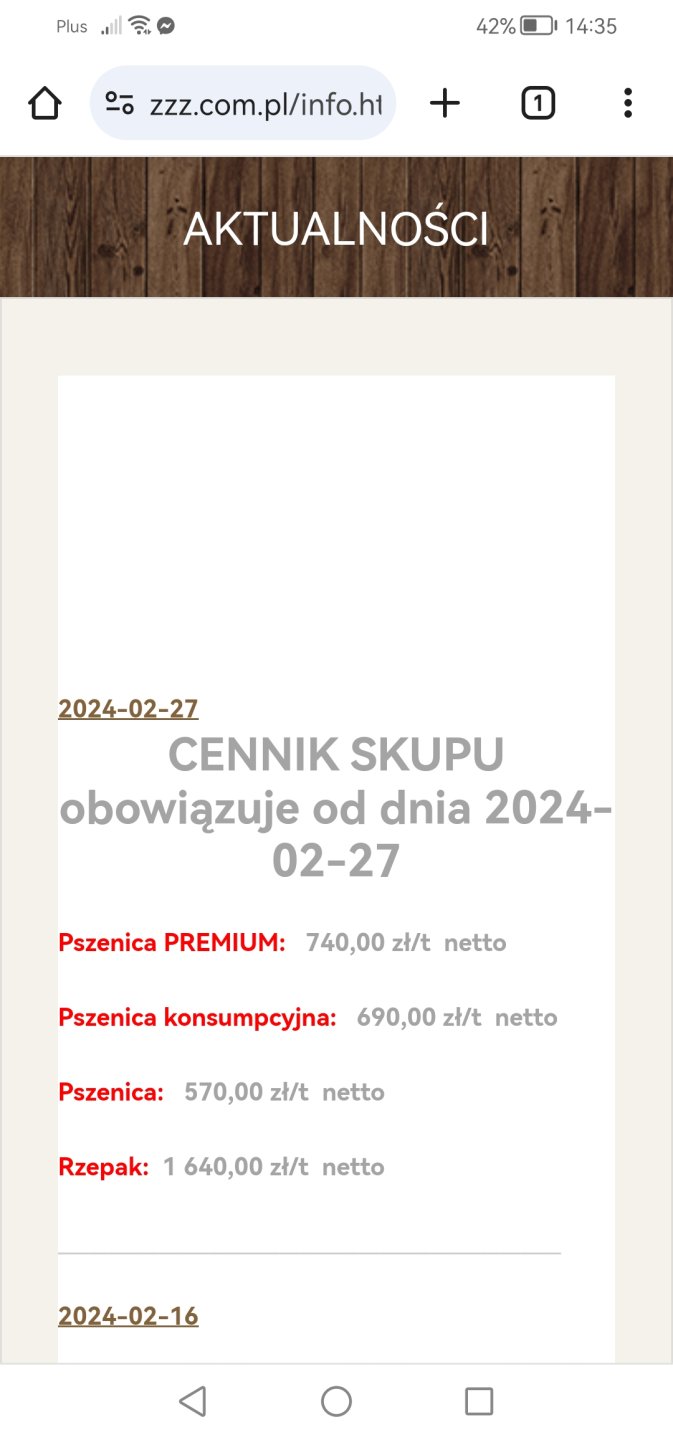Tap the system back button
Screen dimensions: 673x1440
pos(192,1401)
